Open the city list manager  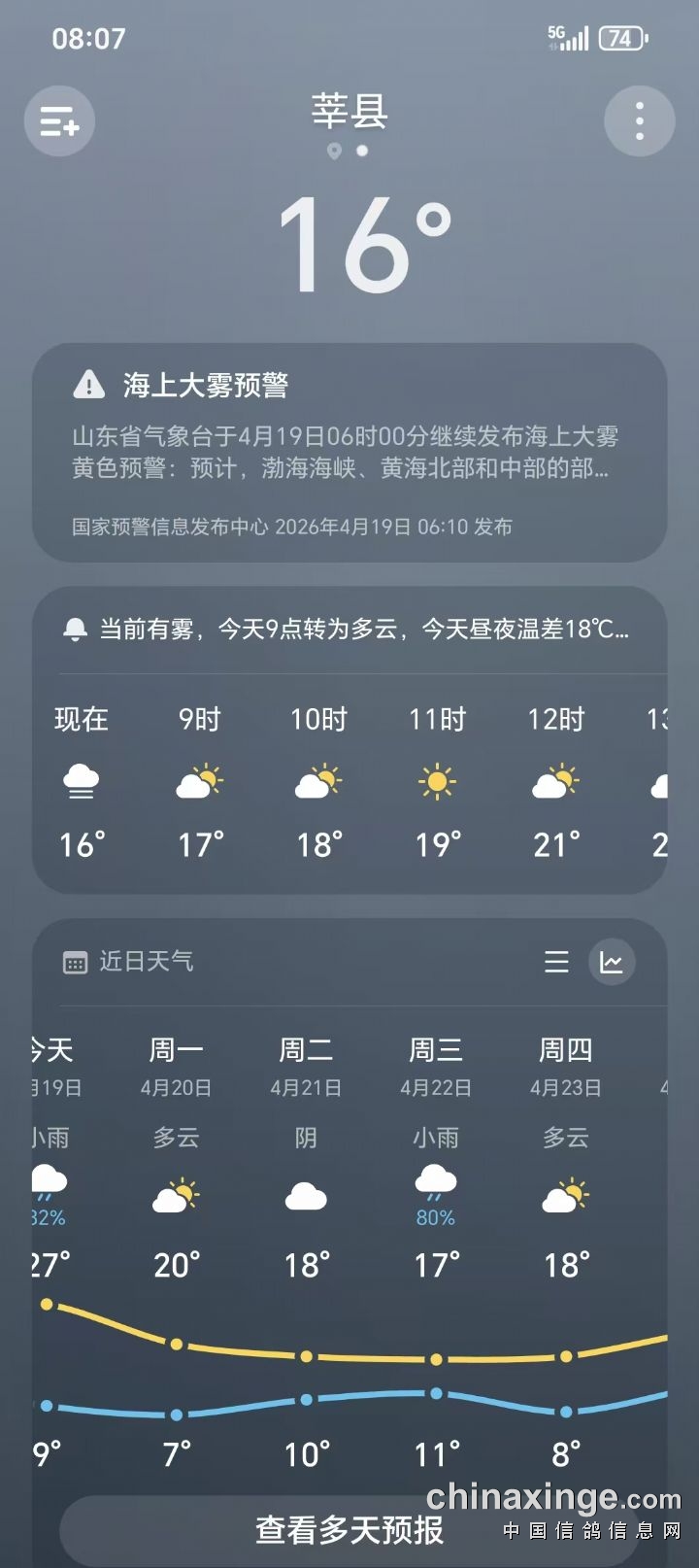[x=59, y=122]
